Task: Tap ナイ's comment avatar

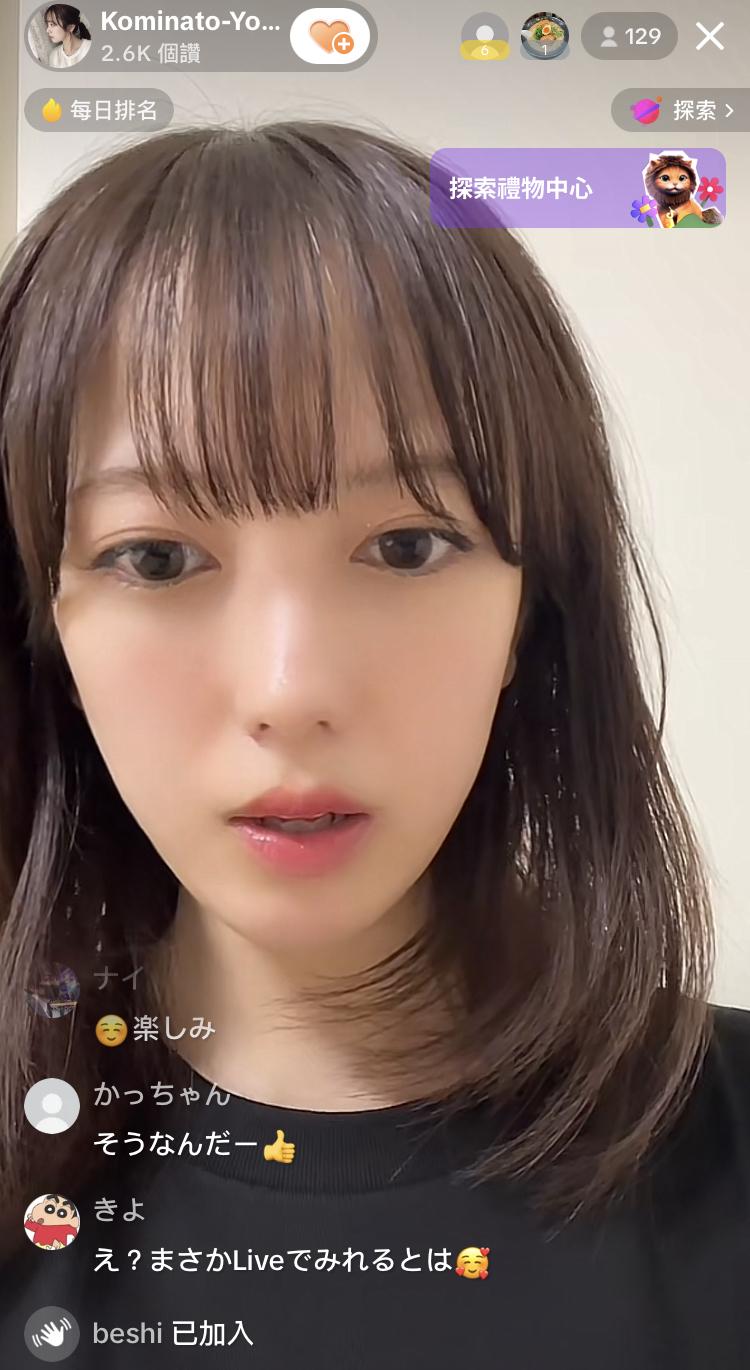Action: [52, 990]
